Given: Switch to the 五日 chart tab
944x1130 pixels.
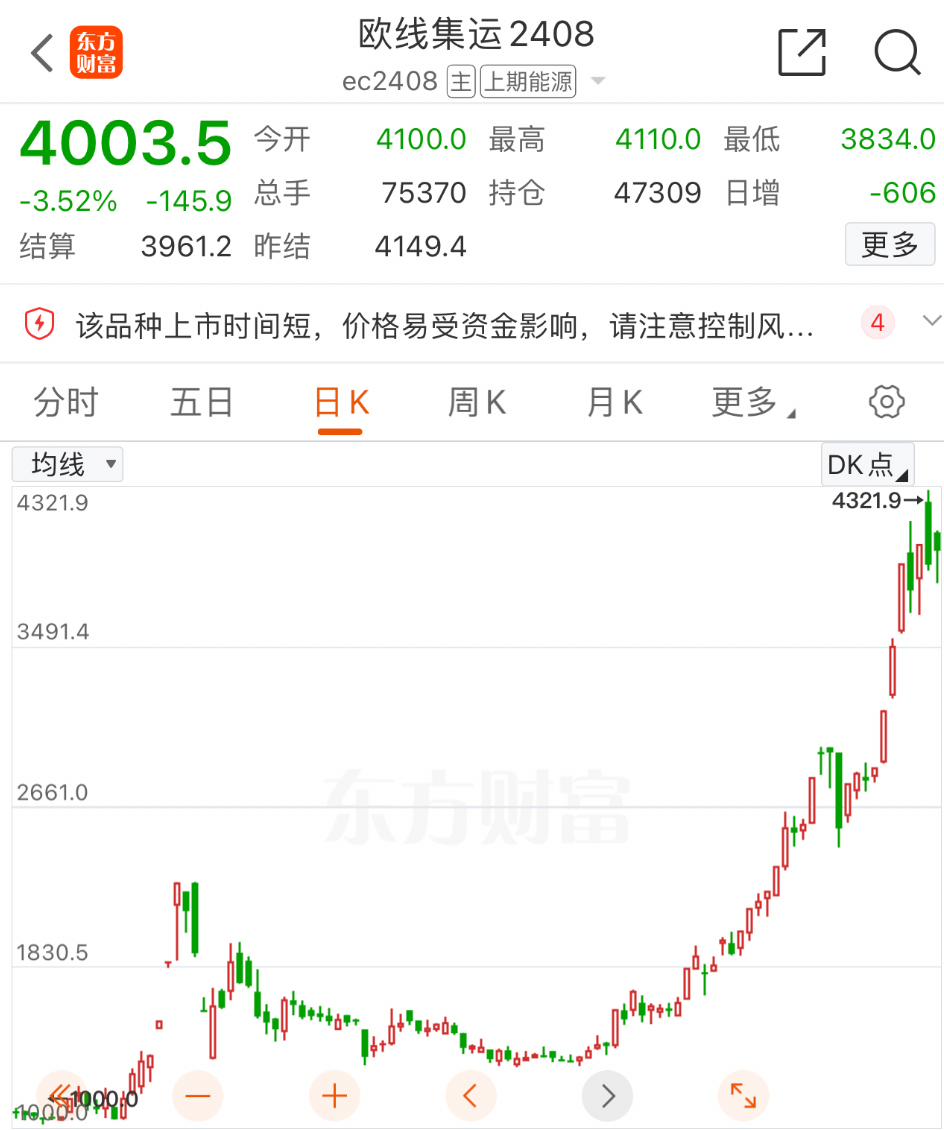Looking at the screenshot, I should pyautogui.click(x=202, y=403).
